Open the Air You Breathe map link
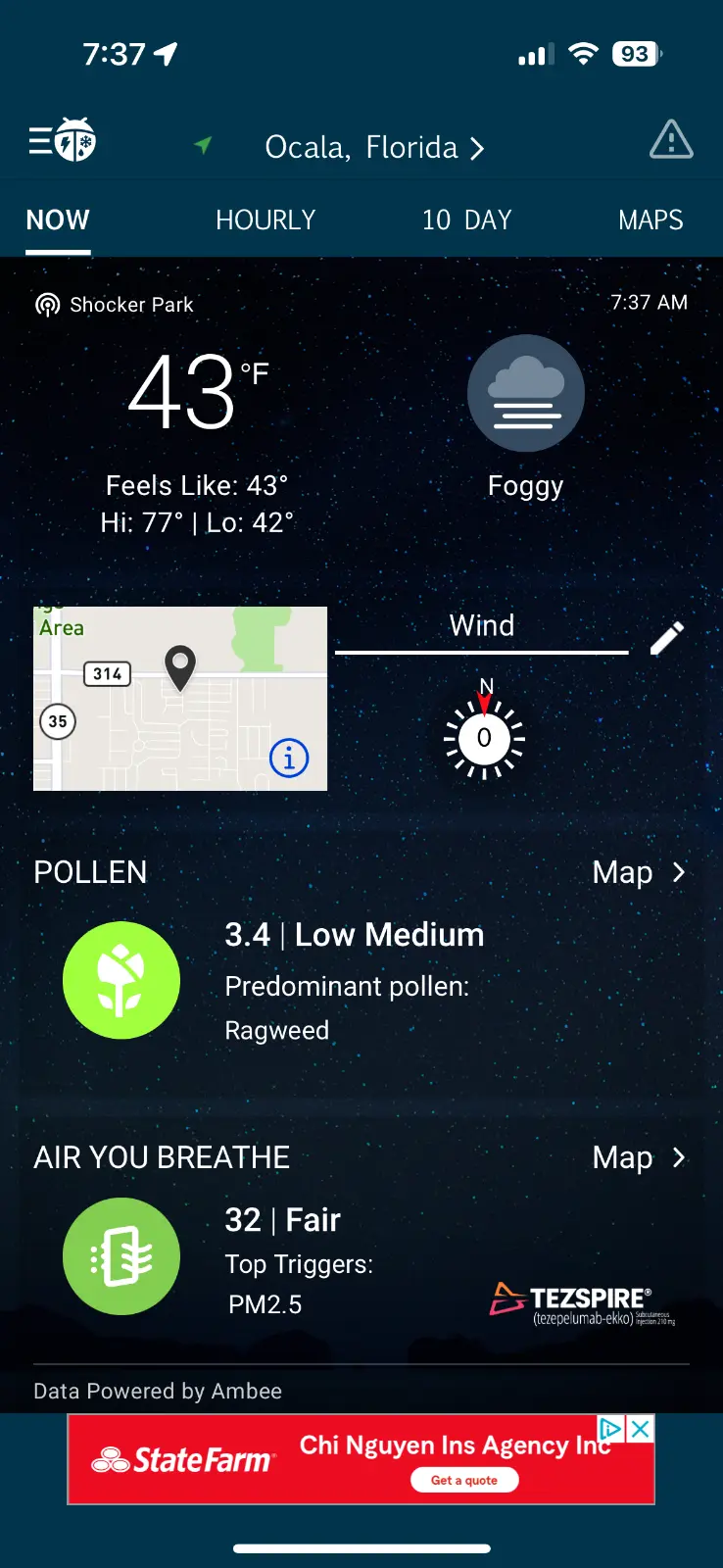 pyautogui.click(x=639, y=1157)
